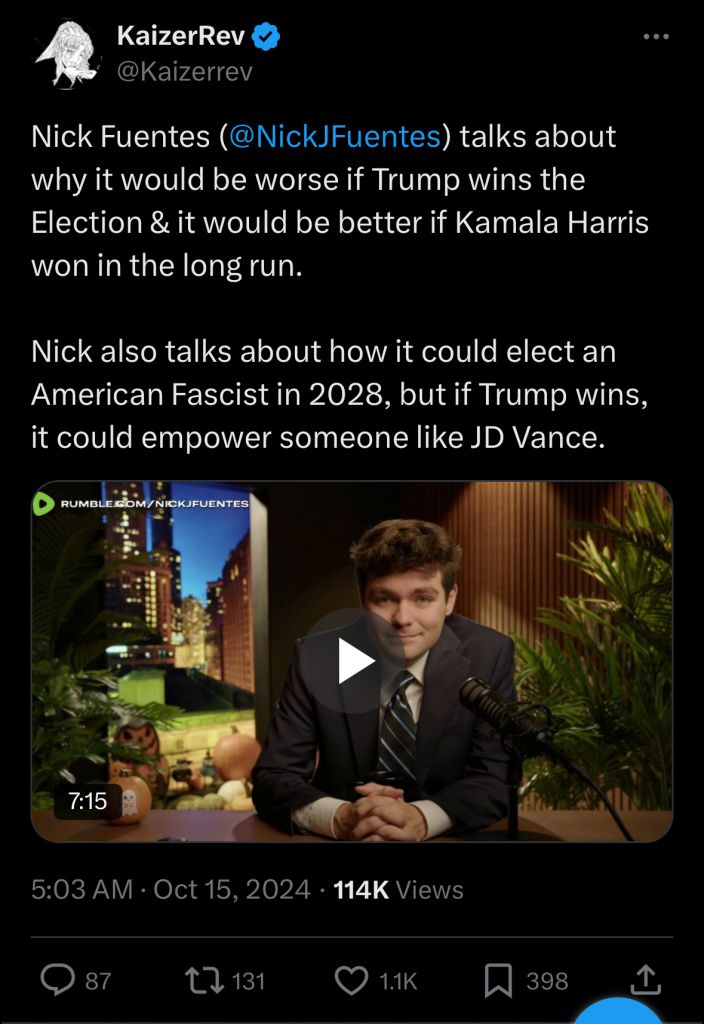
Task: Open the three-dot overflow menu on the post
Action: pos(656,37)
